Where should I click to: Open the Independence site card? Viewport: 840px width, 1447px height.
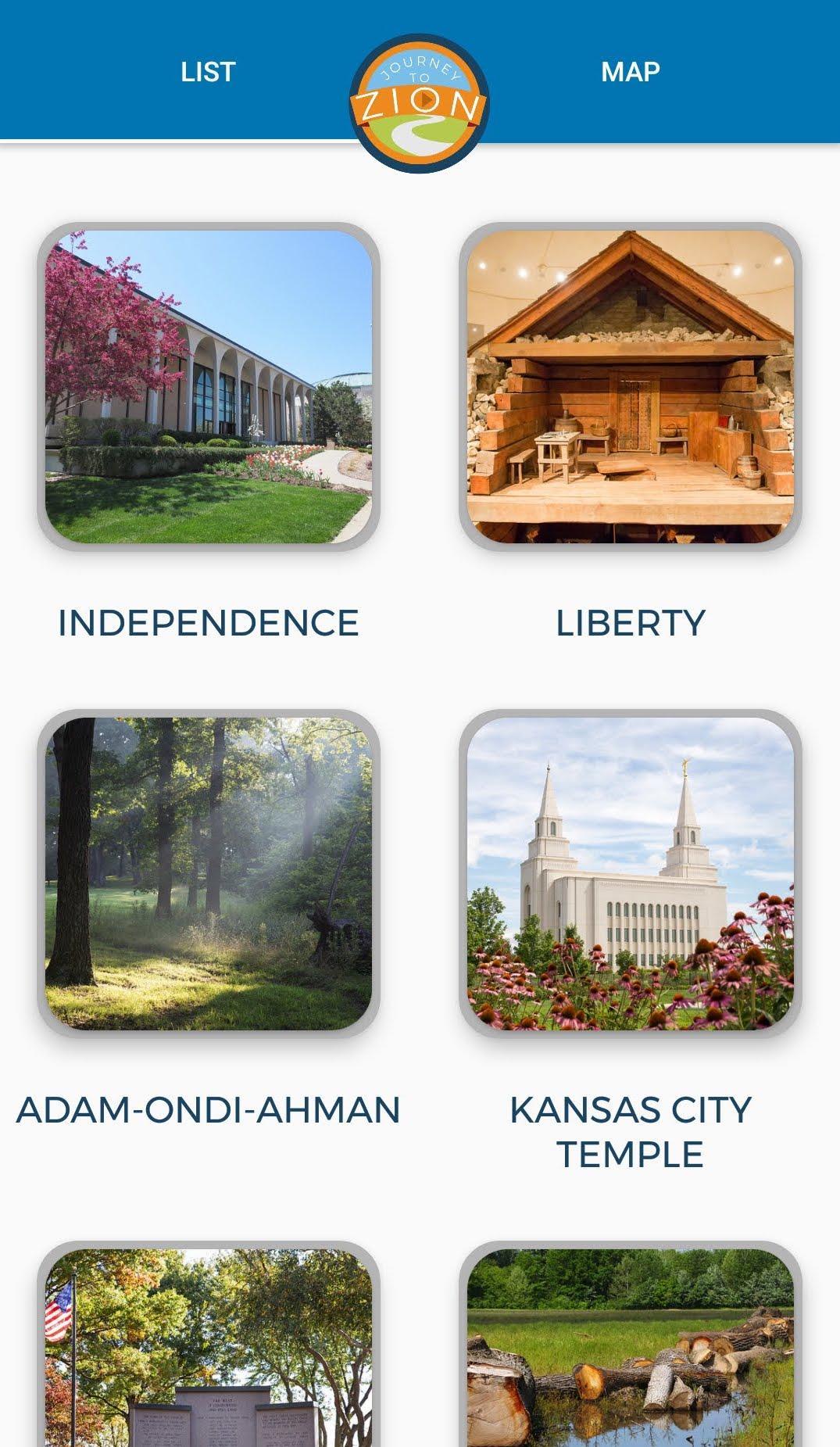[209, 387]
